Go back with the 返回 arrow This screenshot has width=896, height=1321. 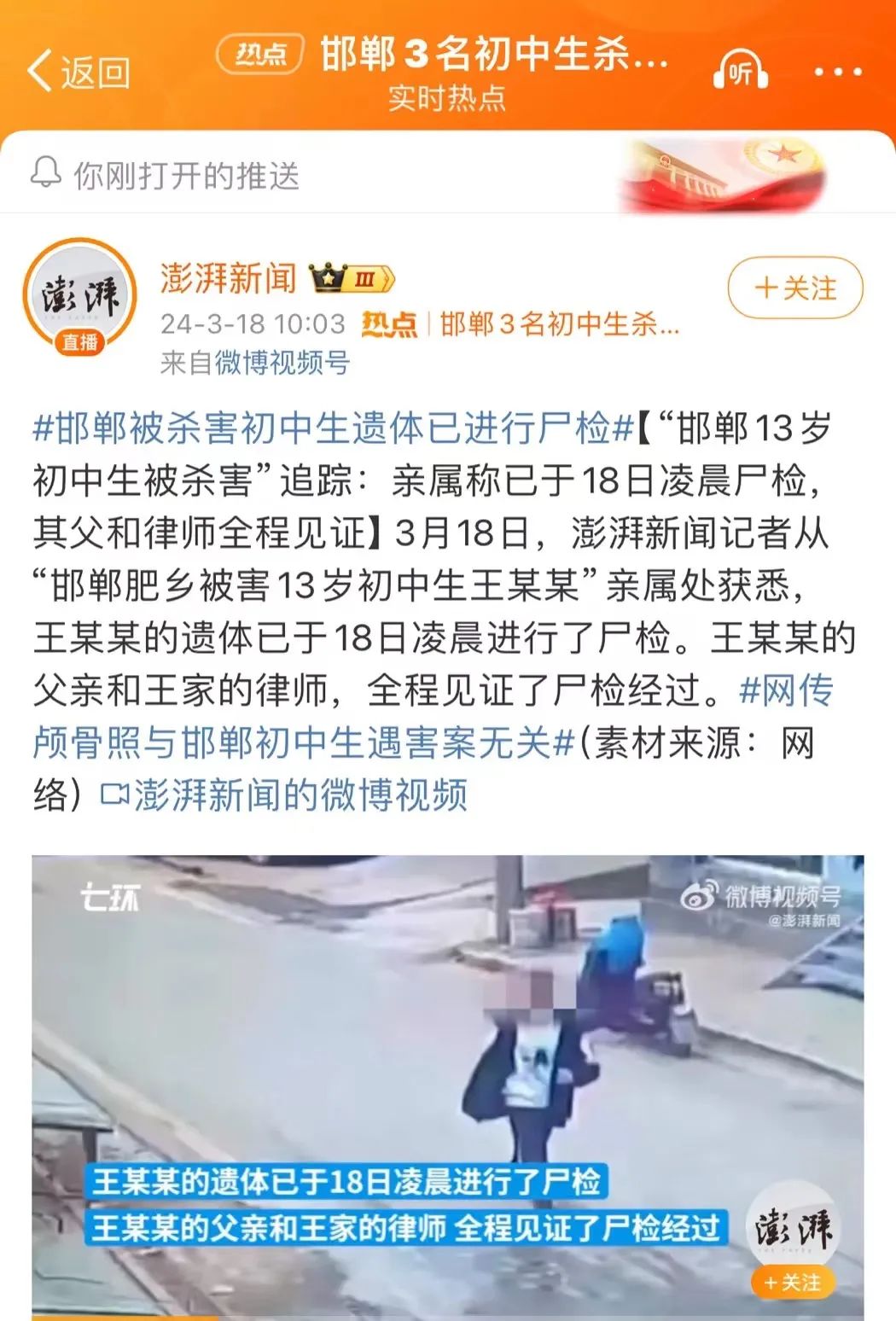78,72
